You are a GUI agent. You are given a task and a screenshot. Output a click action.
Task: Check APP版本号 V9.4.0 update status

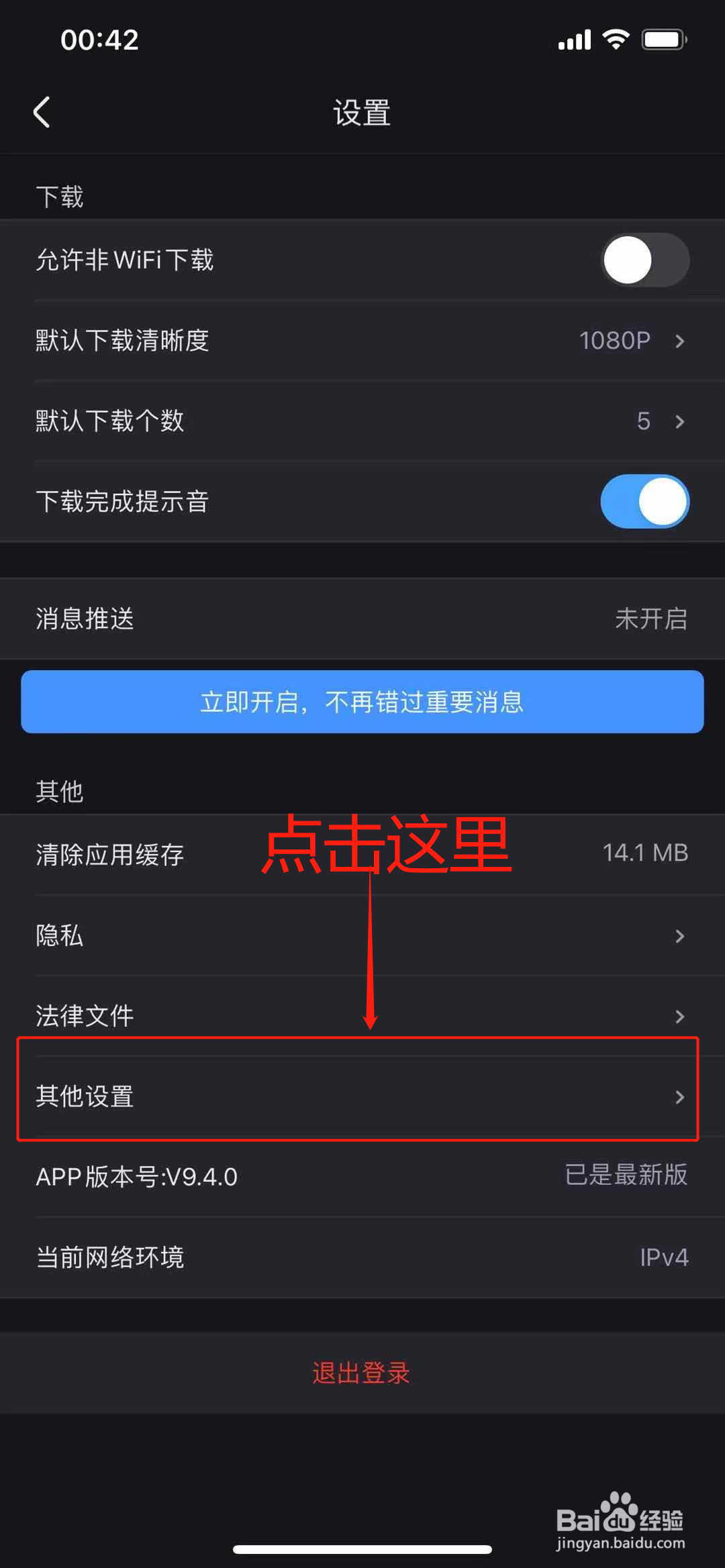click(x=362, y=1176)
